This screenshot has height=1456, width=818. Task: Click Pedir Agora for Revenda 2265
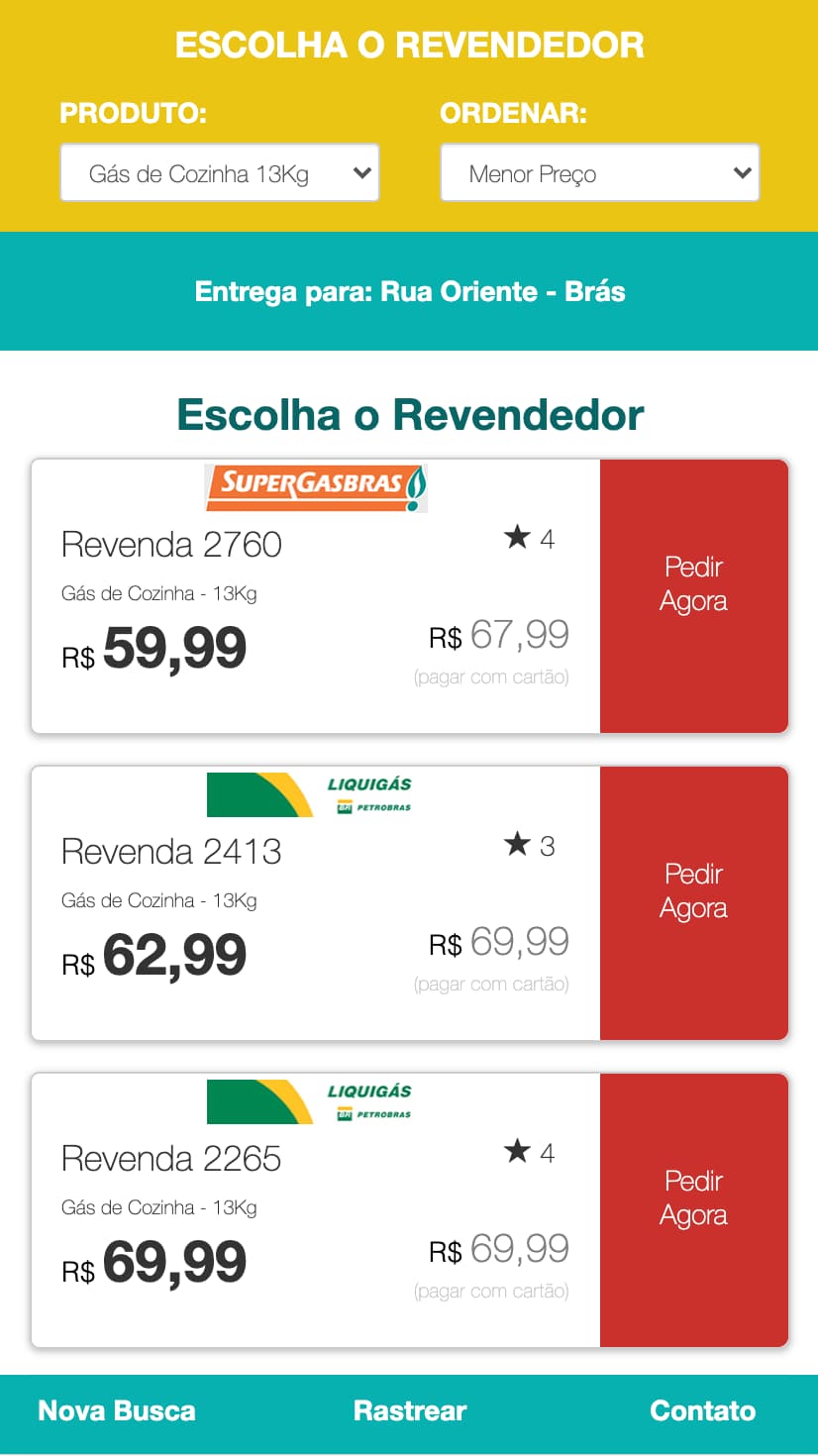693,1197
